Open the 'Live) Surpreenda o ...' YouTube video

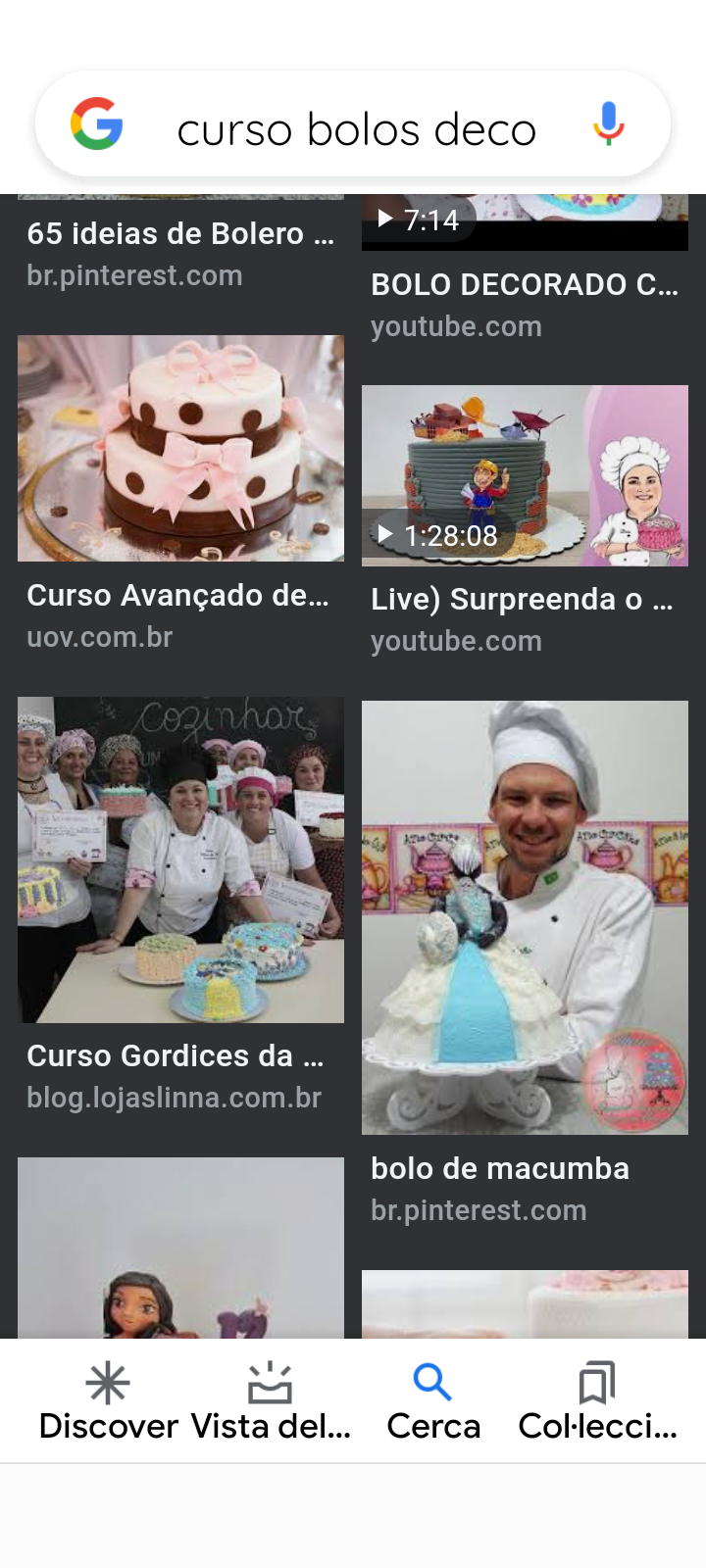525,476
